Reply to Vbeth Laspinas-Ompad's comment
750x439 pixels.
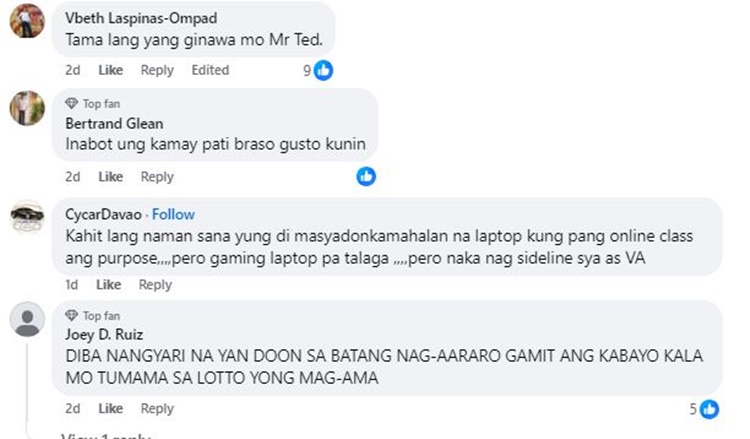tap(157, 70)
